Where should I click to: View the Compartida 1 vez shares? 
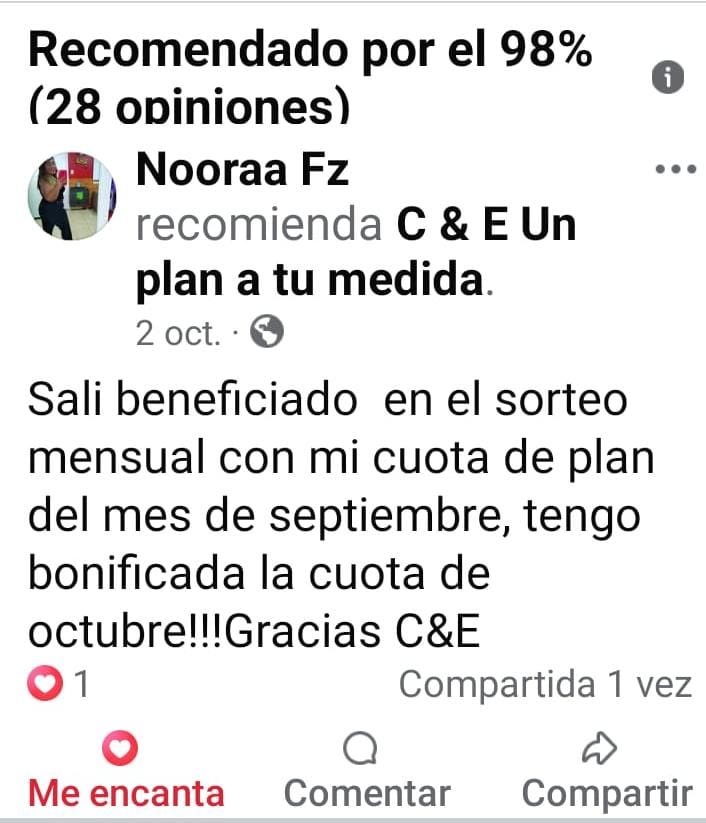pos(544,685)
